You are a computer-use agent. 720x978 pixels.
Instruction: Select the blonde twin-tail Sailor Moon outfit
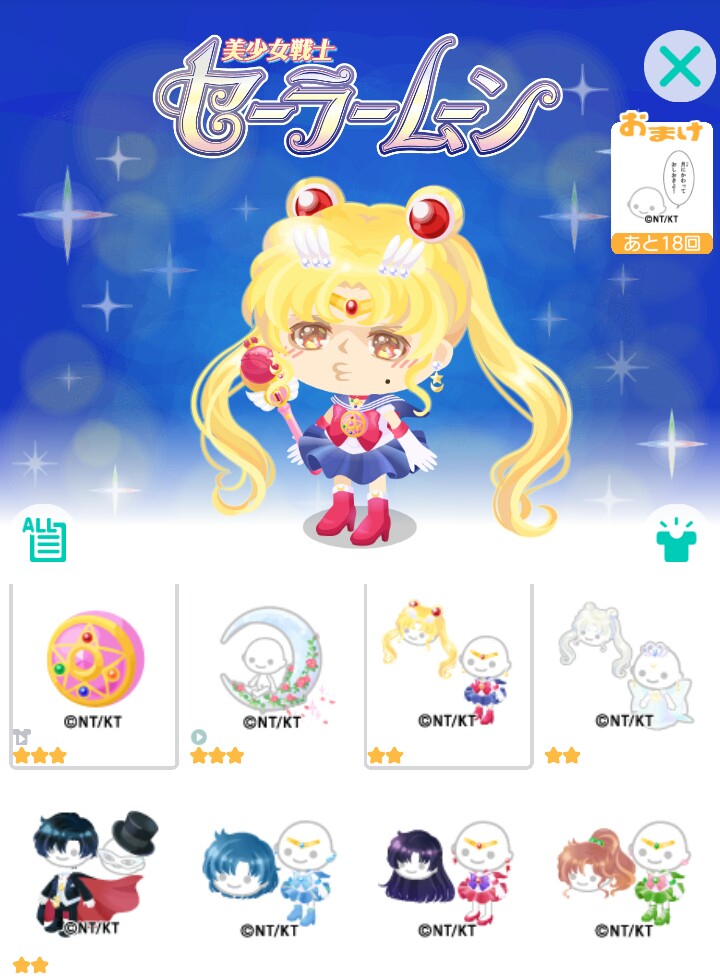pos(448,676)
